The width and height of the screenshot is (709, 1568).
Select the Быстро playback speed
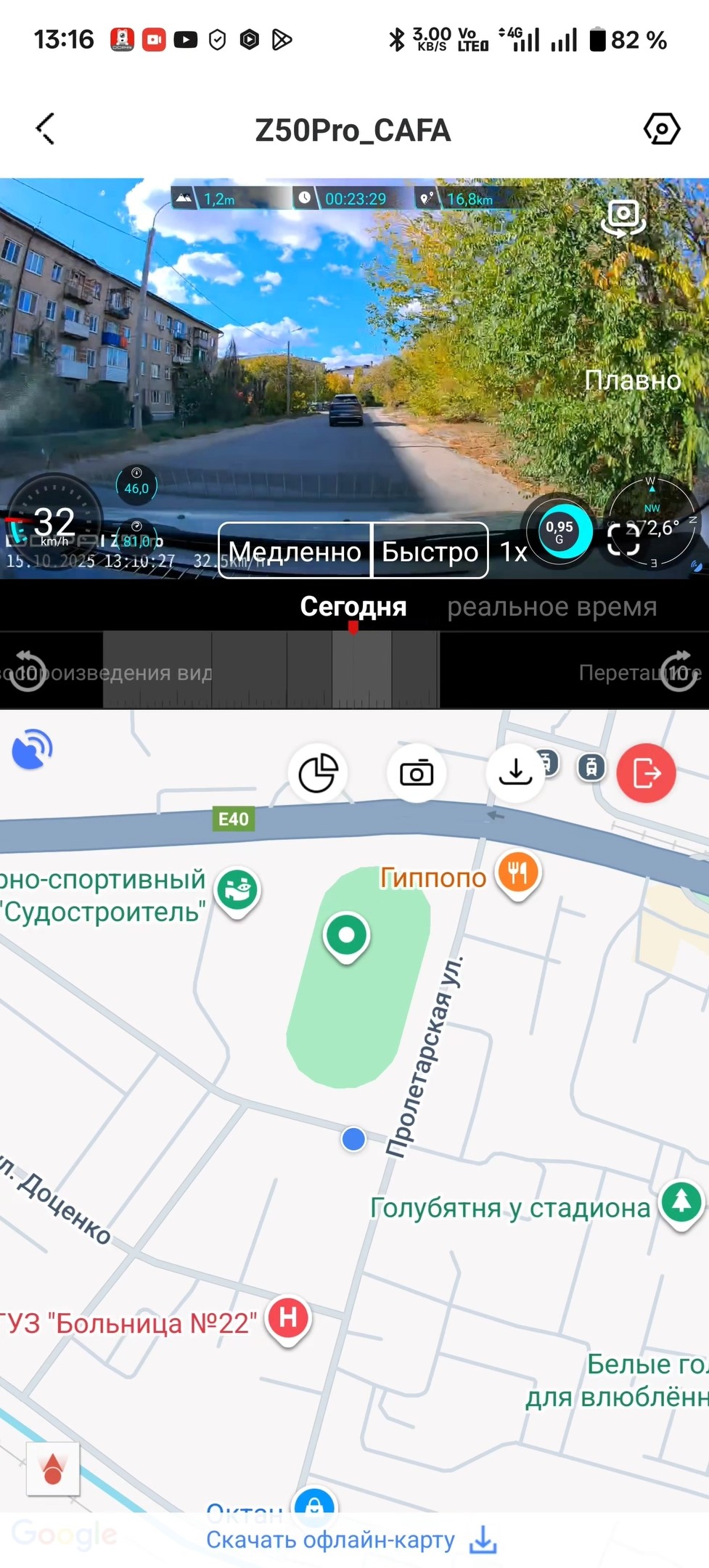(430, 552)
